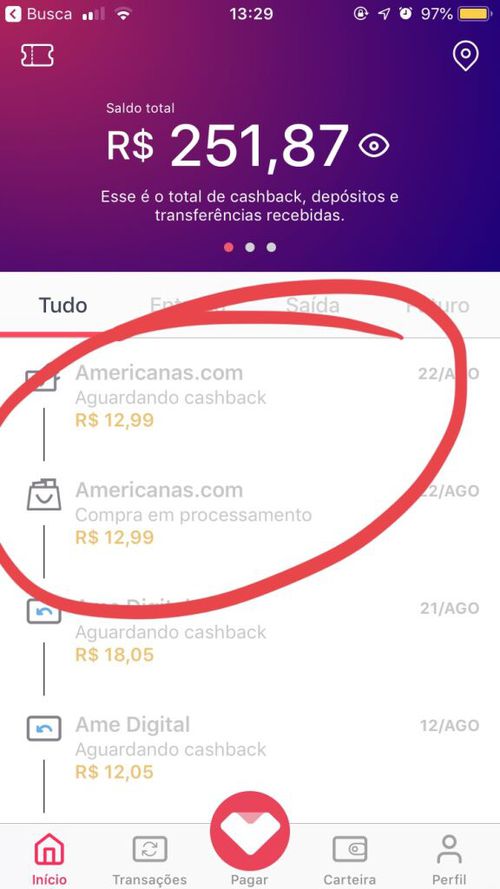Switch to the Transações tab
Image resolution: width=500 pixels, height=889 pixels.
(150, 859)
